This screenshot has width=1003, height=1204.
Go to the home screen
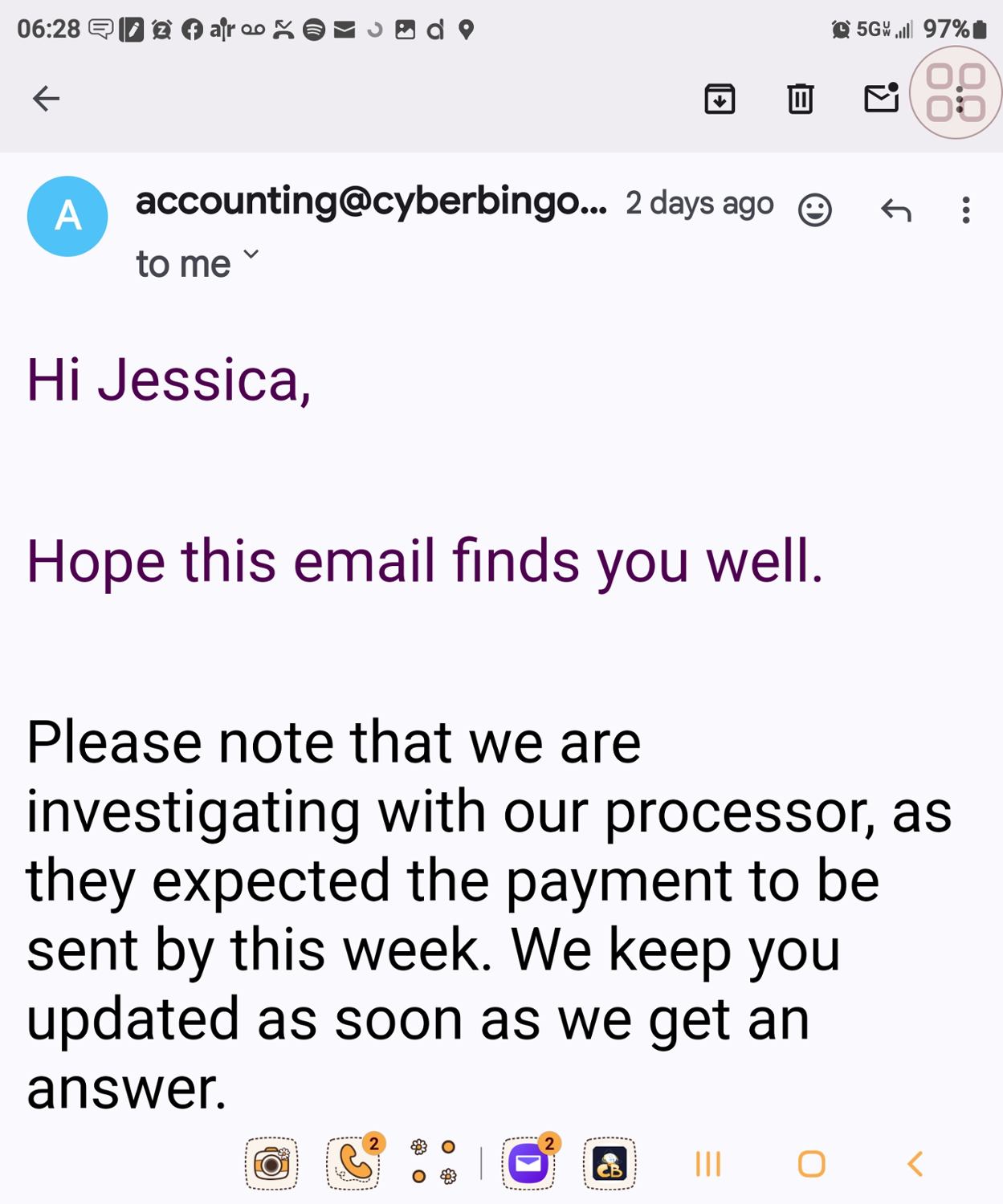coord(812,1163)
